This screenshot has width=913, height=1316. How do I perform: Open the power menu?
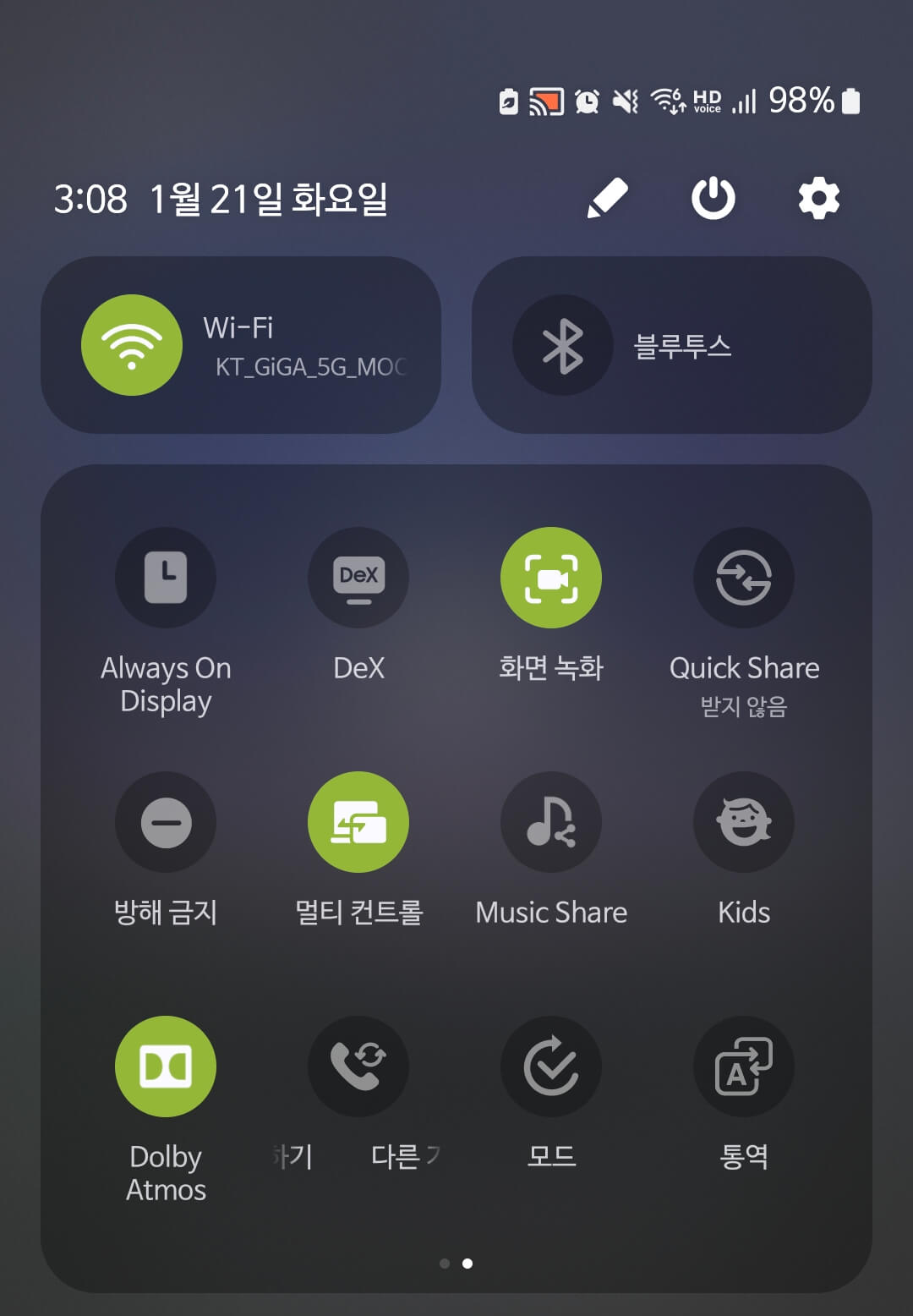point(714,198)
